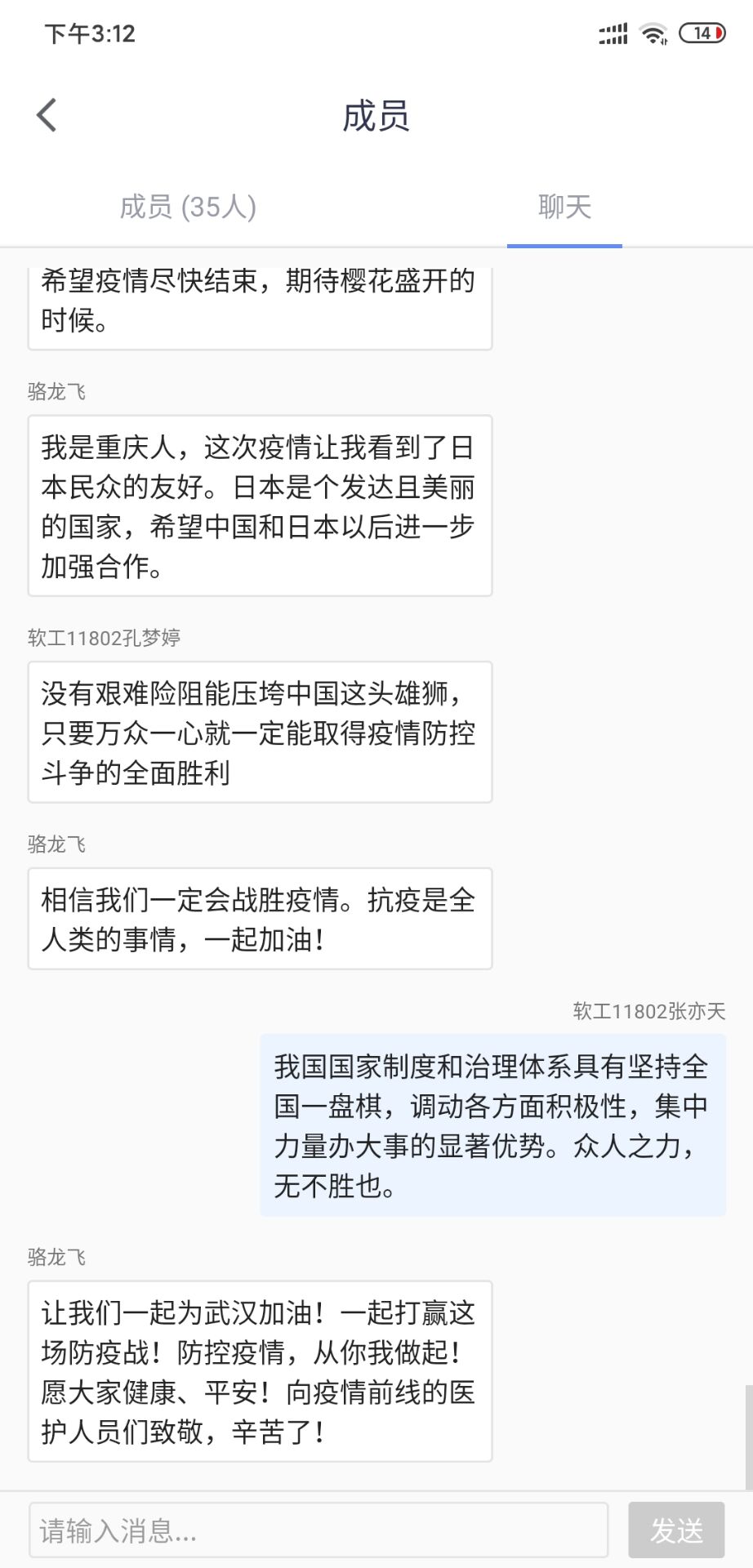Click the back arrow icon
The height and width of the screenshot is (1568, 753).
[47, 114]
